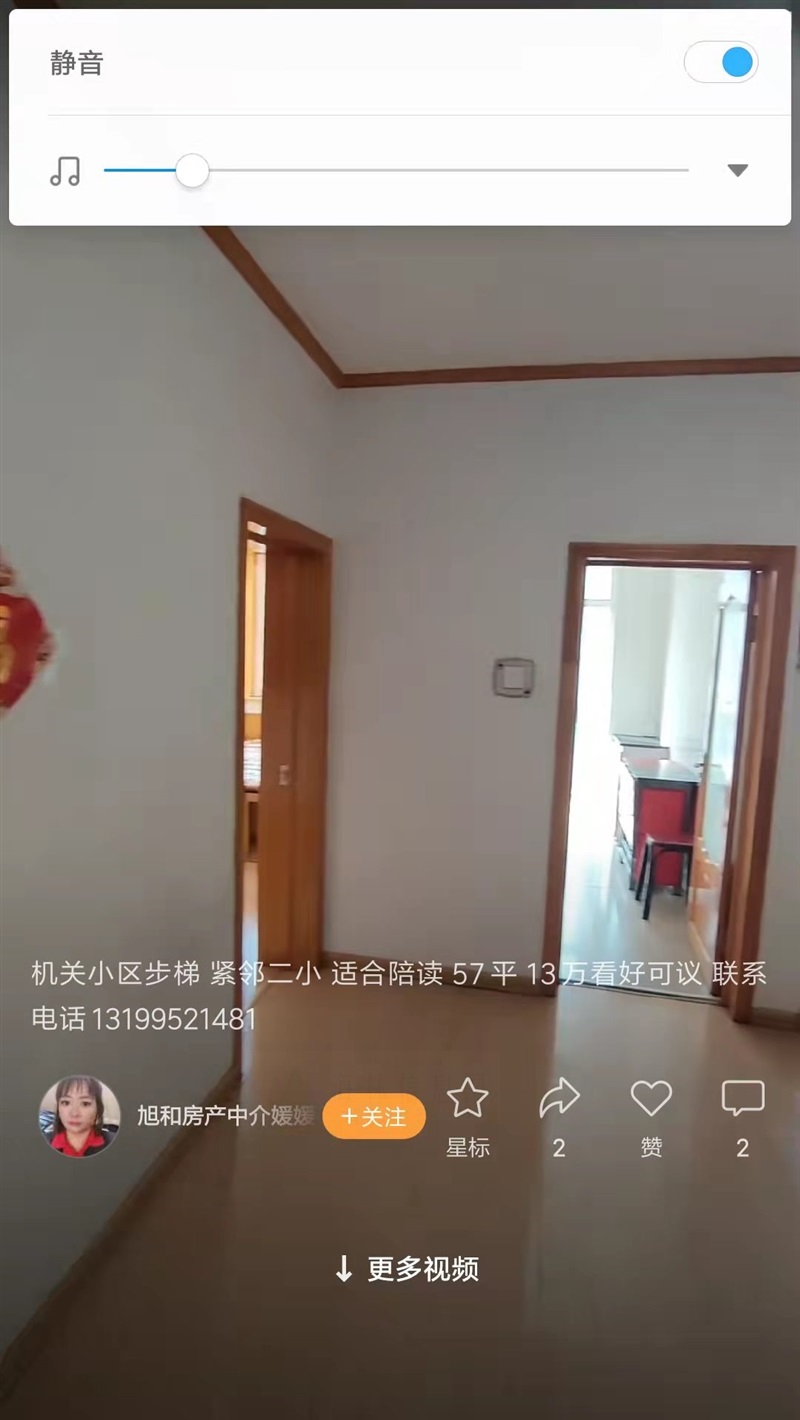Toggle the 静音 mute switch
Viewport: 800px width, 1420px height.
click(720, 63)
